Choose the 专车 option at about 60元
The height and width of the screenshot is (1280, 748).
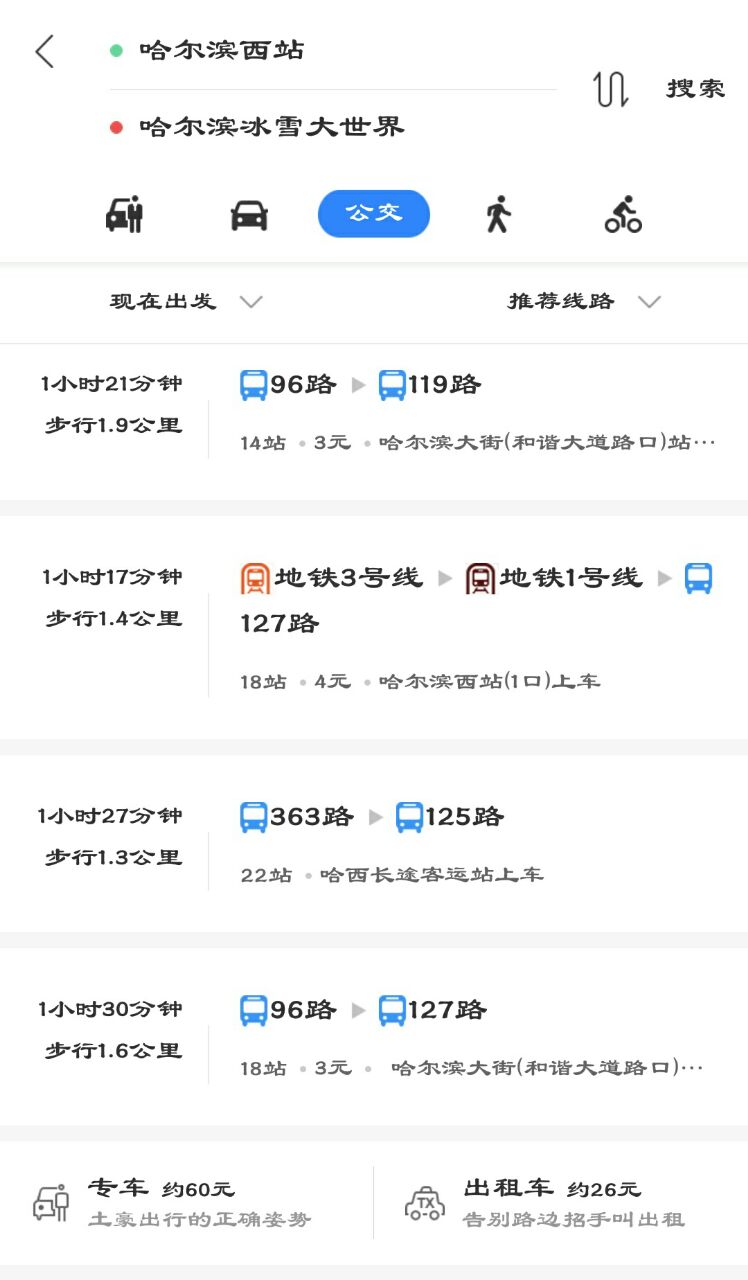coord(187,1203)
